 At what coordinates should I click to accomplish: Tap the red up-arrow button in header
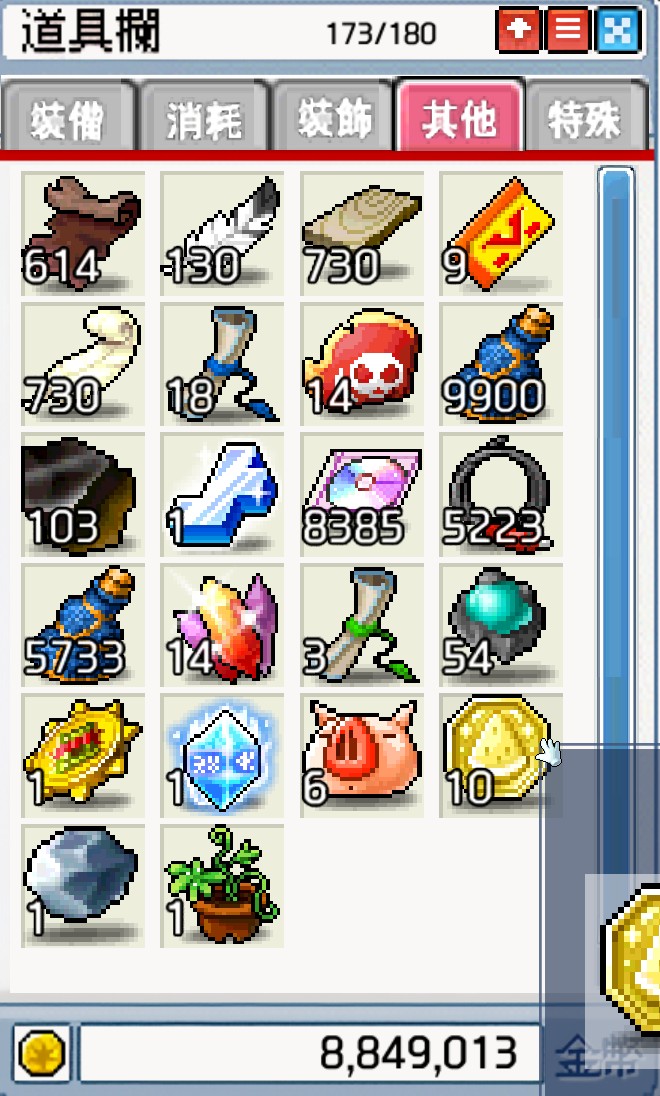(518, 32)
